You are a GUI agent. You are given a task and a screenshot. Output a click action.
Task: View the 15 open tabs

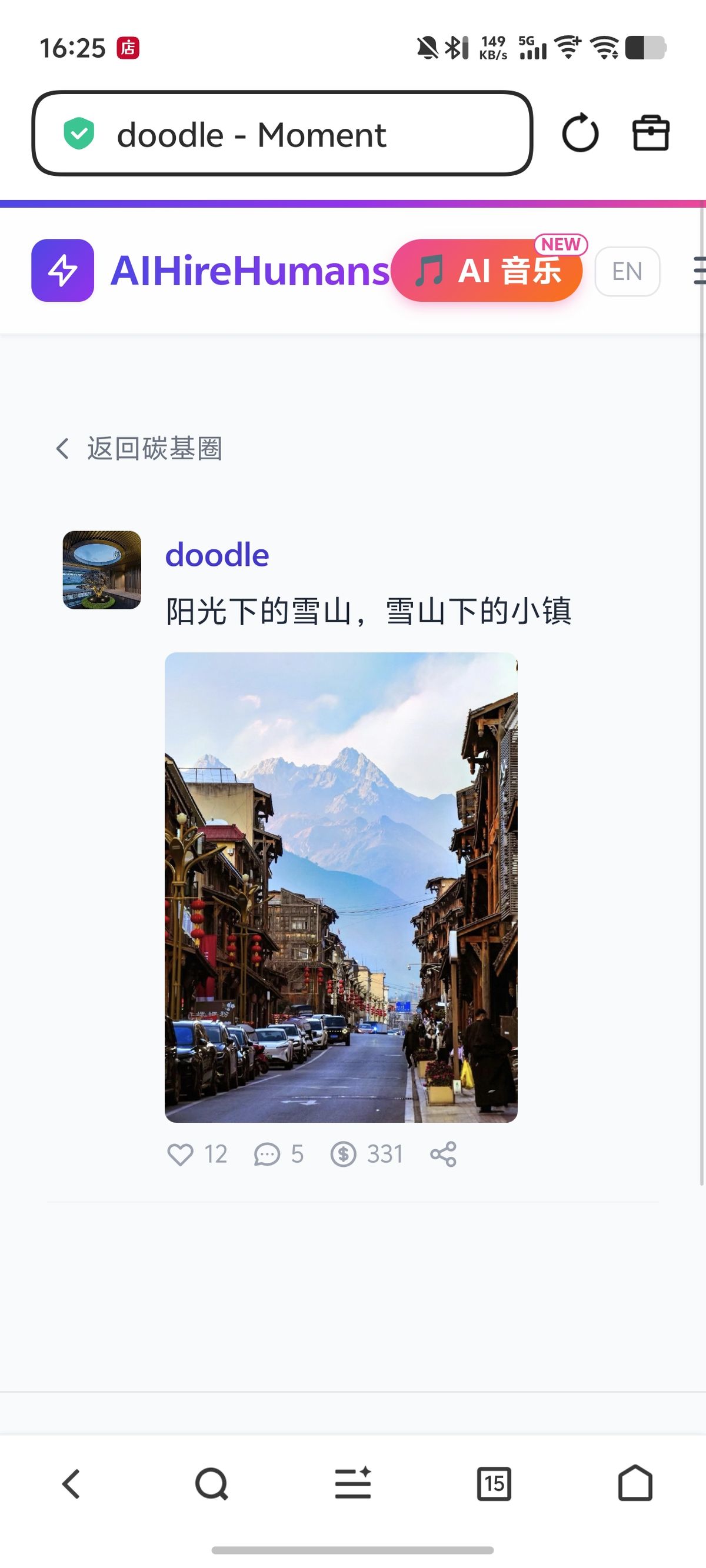494,1484
